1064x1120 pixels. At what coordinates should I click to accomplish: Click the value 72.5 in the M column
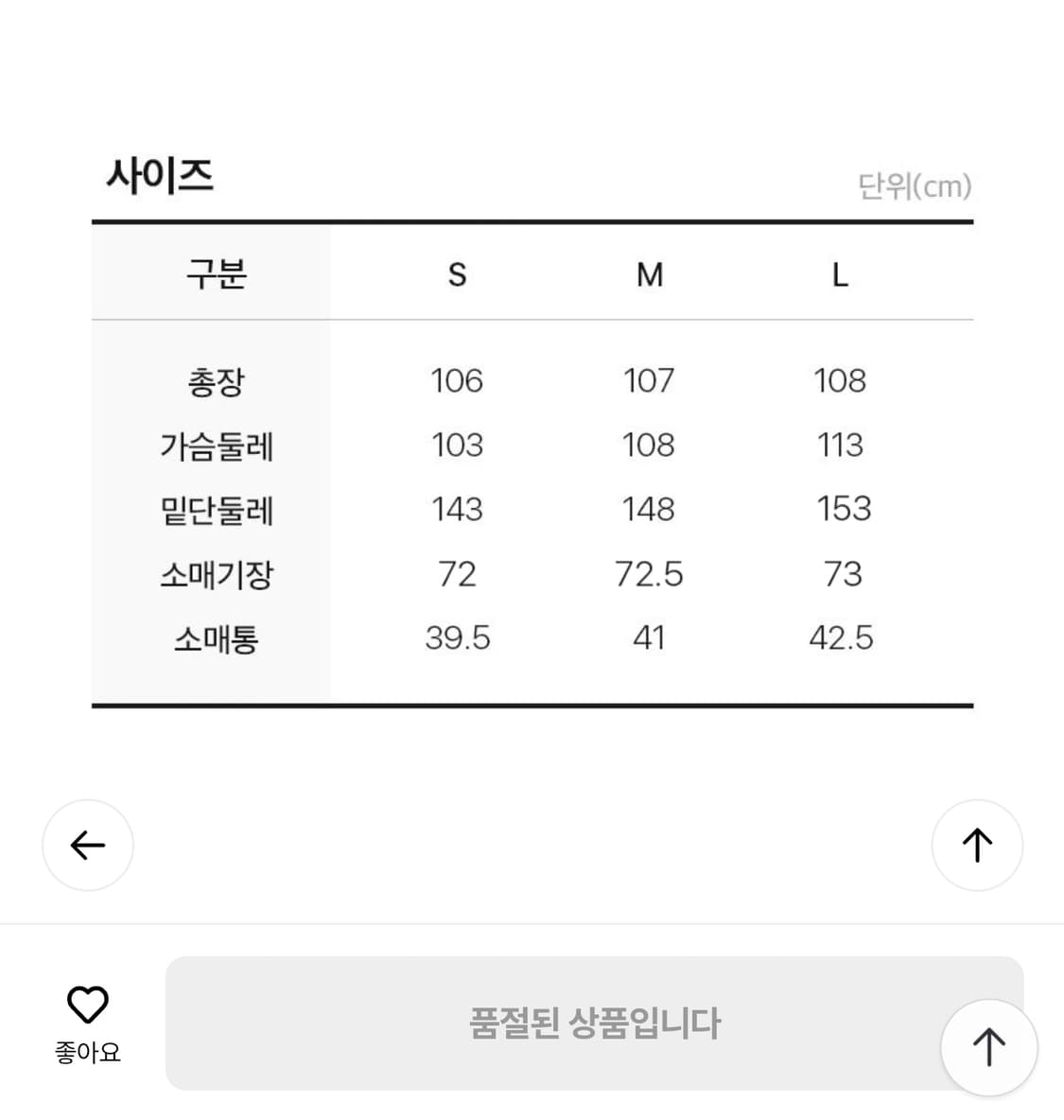click(649, 574)
